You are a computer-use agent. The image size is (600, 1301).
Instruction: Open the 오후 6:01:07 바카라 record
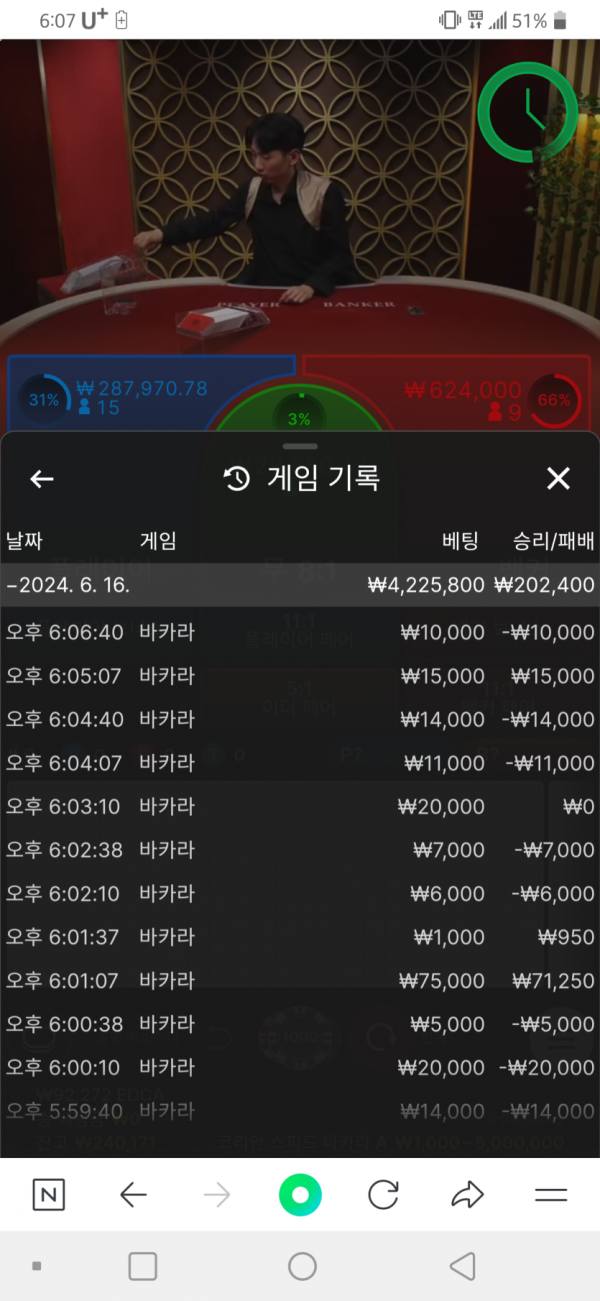(x=300, y=981)
